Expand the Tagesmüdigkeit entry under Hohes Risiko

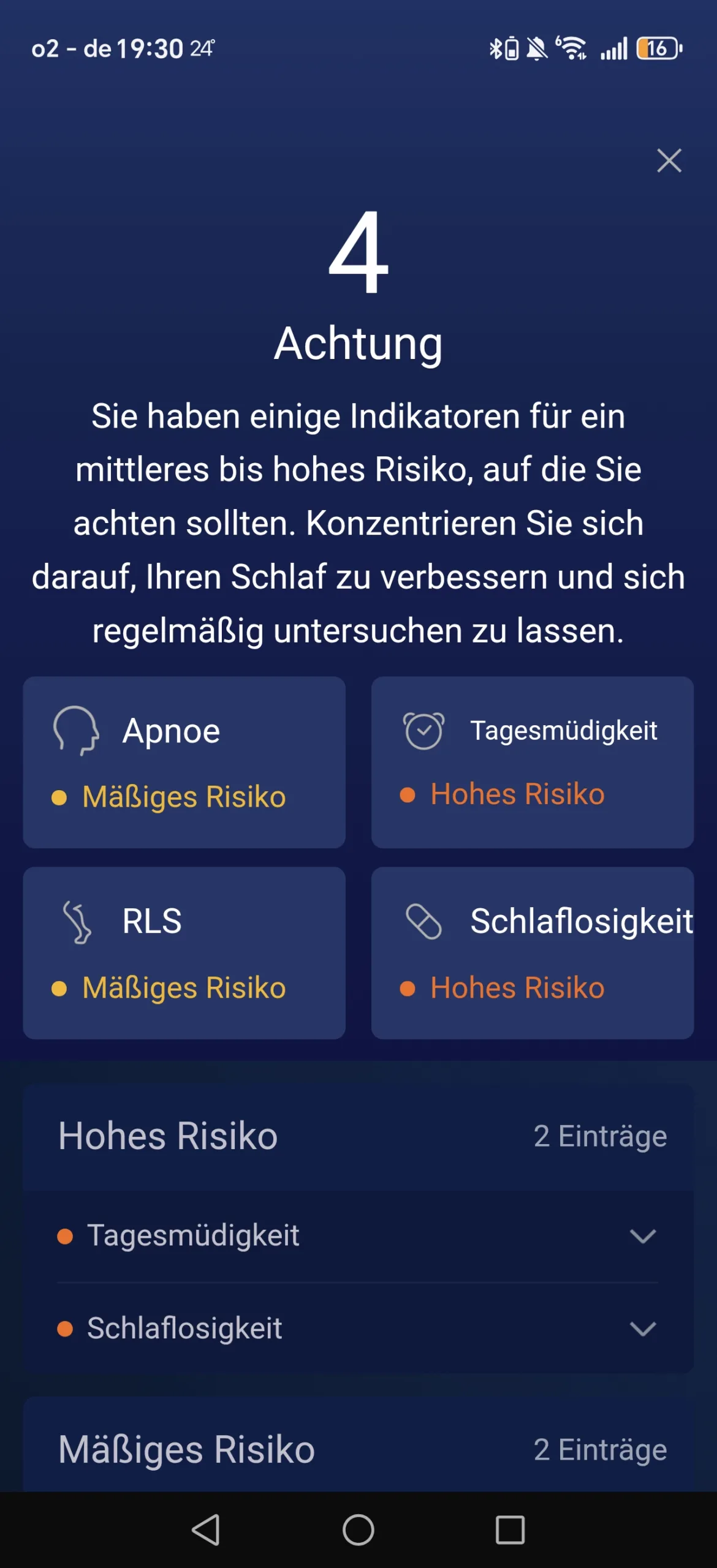358,1236
